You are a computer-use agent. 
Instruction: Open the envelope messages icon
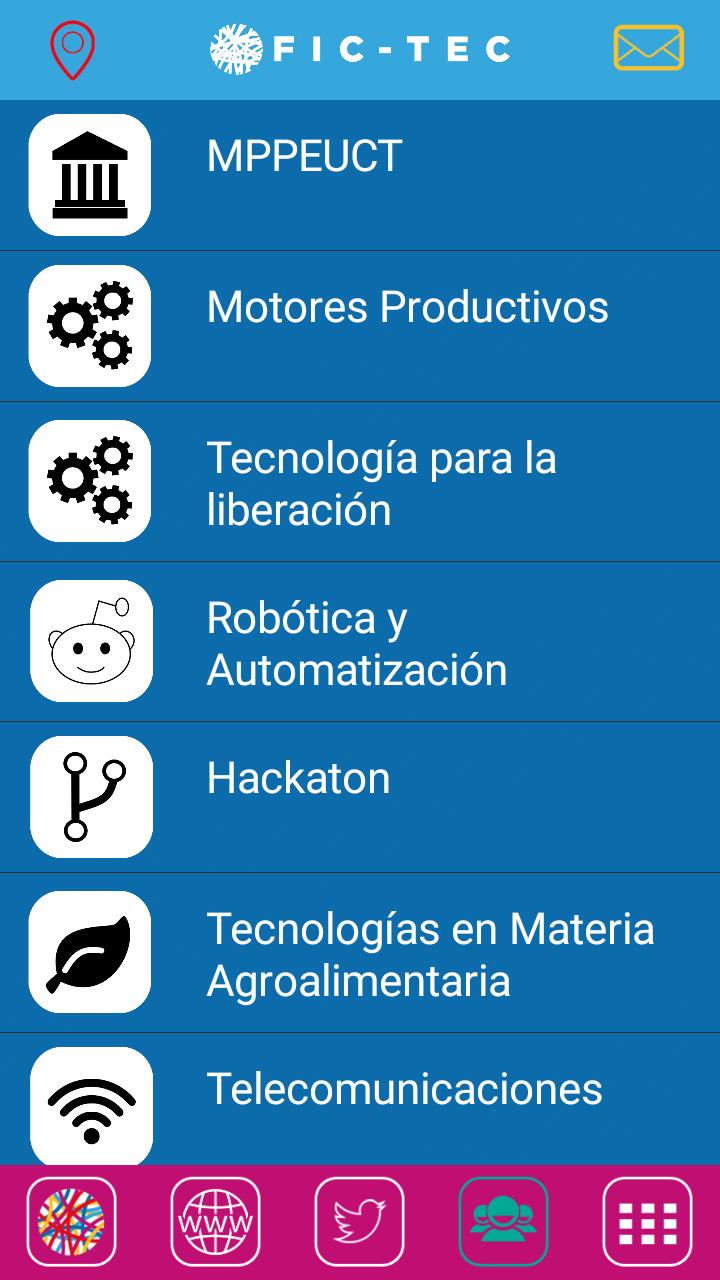650,48
